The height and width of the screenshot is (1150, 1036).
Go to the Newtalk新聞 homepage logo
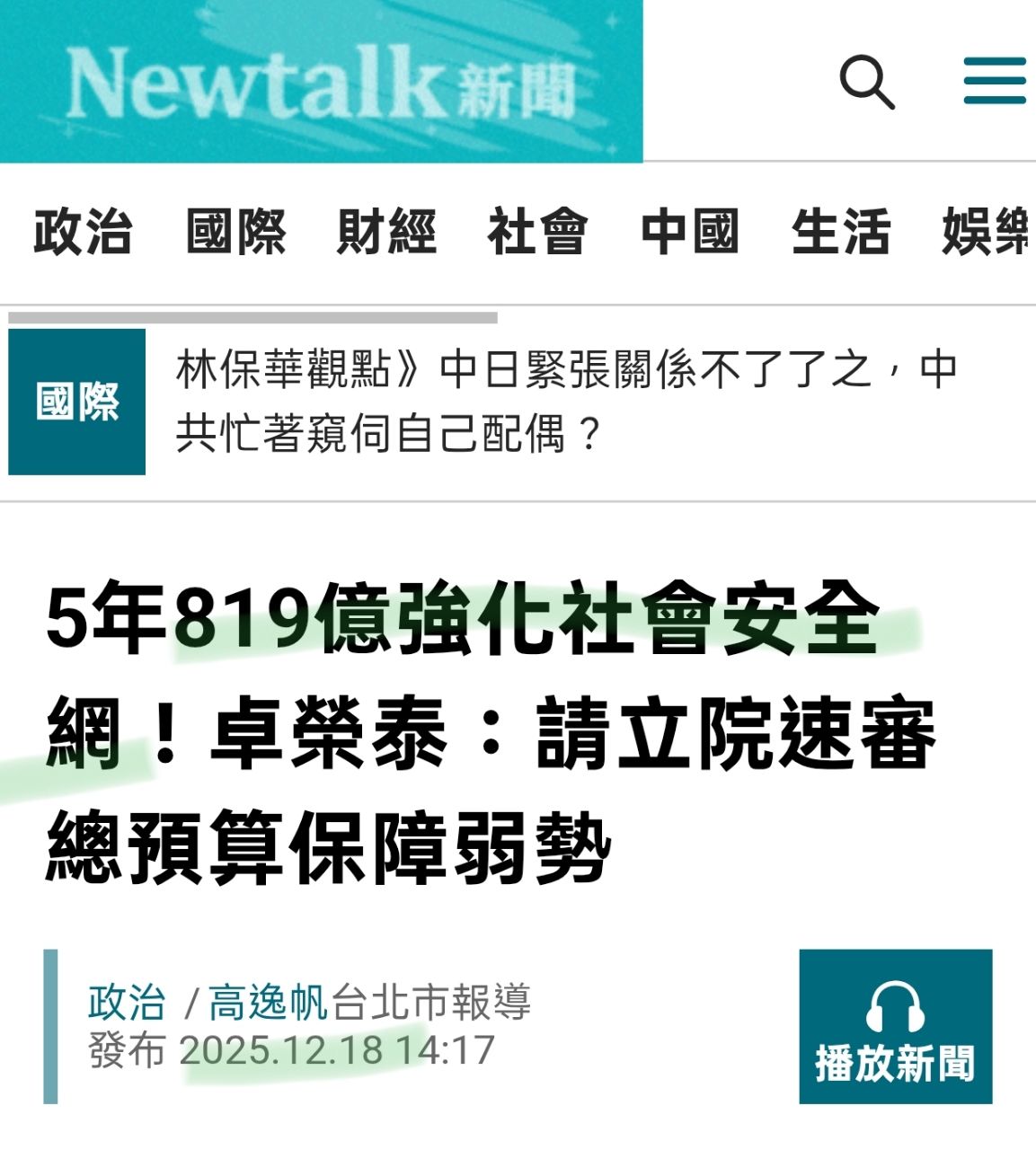tap(321, 82)
